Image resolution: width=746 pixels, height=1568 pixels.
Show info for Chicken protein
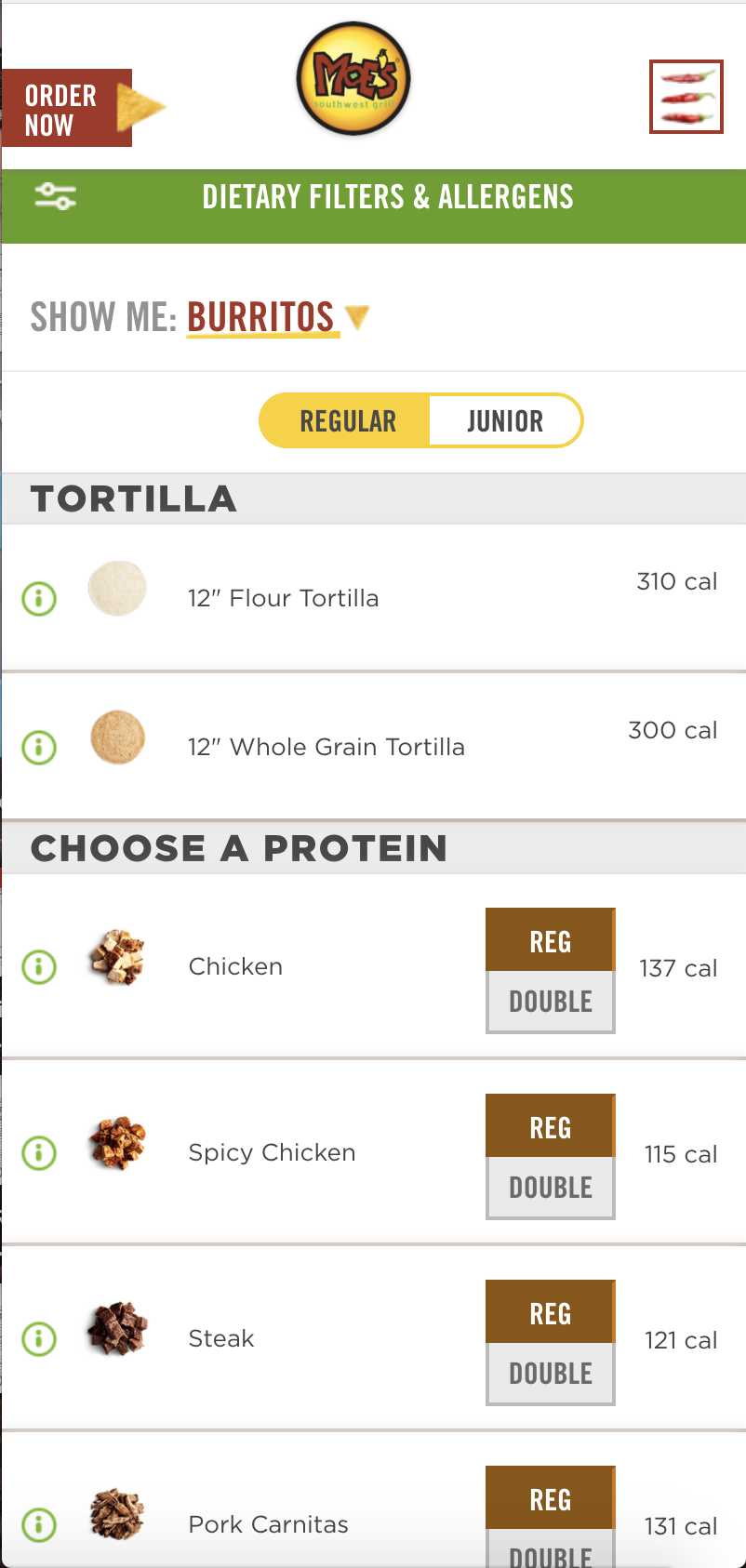(x=39, y=966)
